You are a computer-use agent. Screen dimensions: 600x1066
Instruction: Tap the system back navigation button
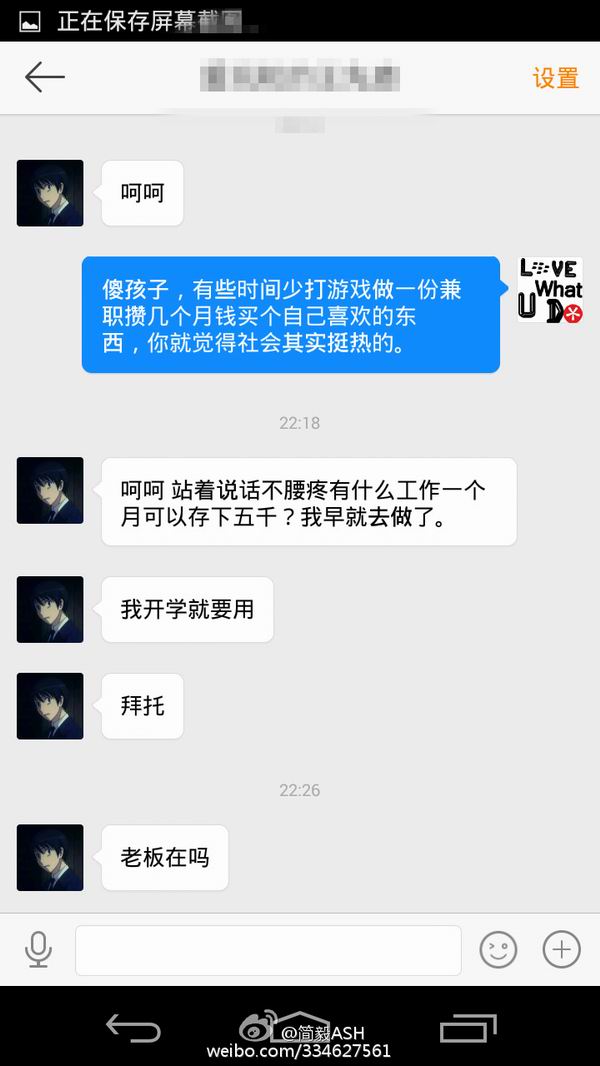point(133,1028)
